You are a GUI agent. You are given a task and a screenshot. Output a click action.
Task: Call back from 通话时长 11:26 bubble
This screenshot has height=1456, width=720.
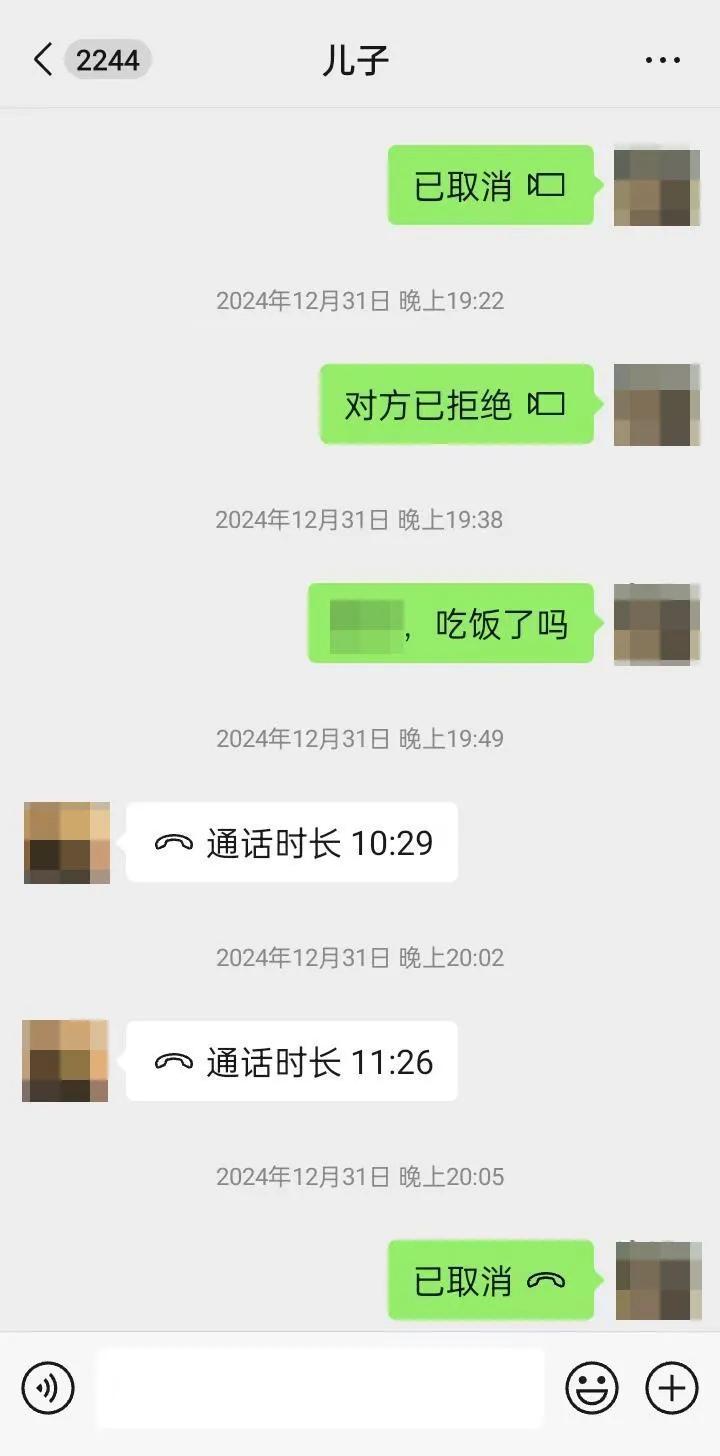pos(292,1061)
